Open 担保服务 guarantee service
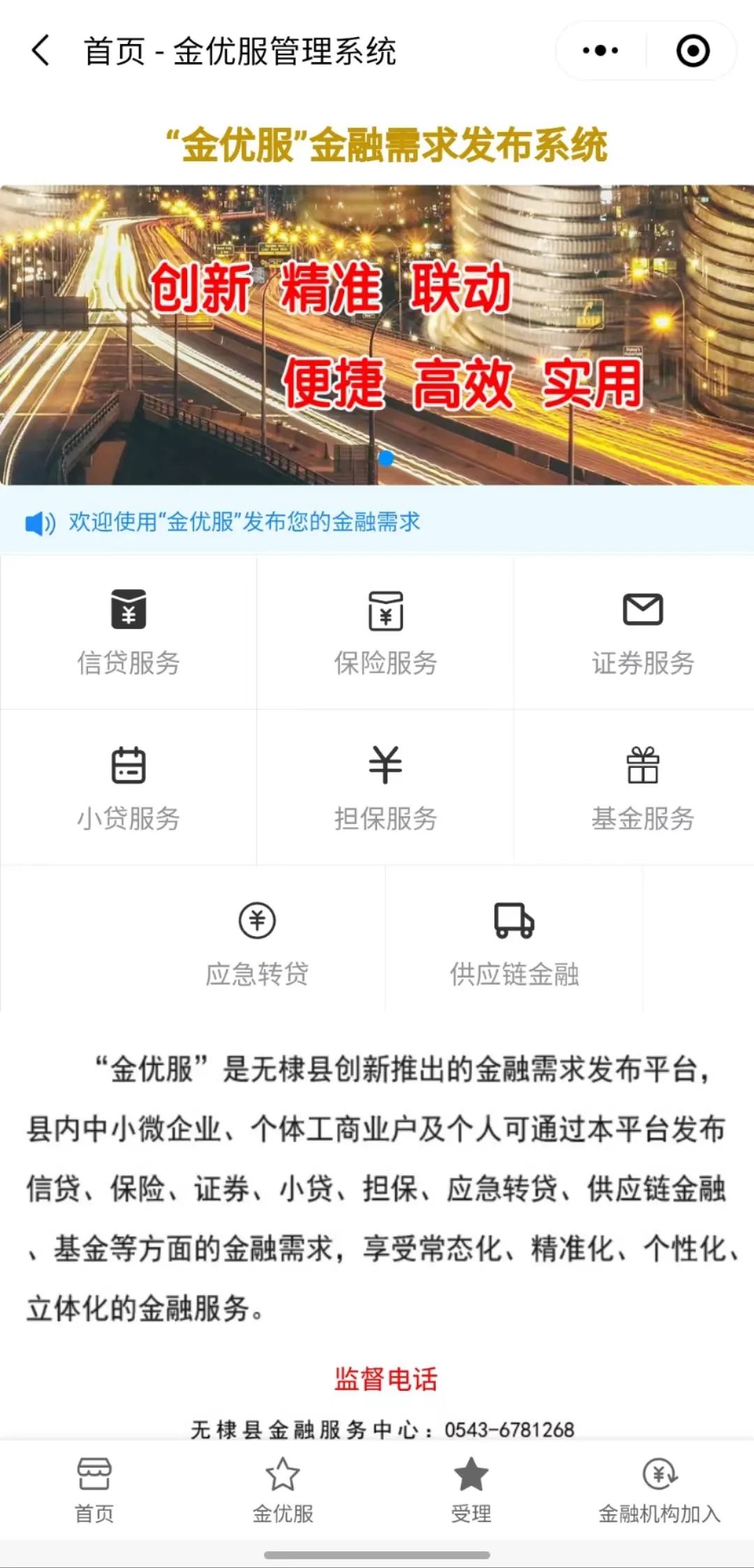Image resolution: width=754 pixels, height=1568 pixels. (385, 787)
